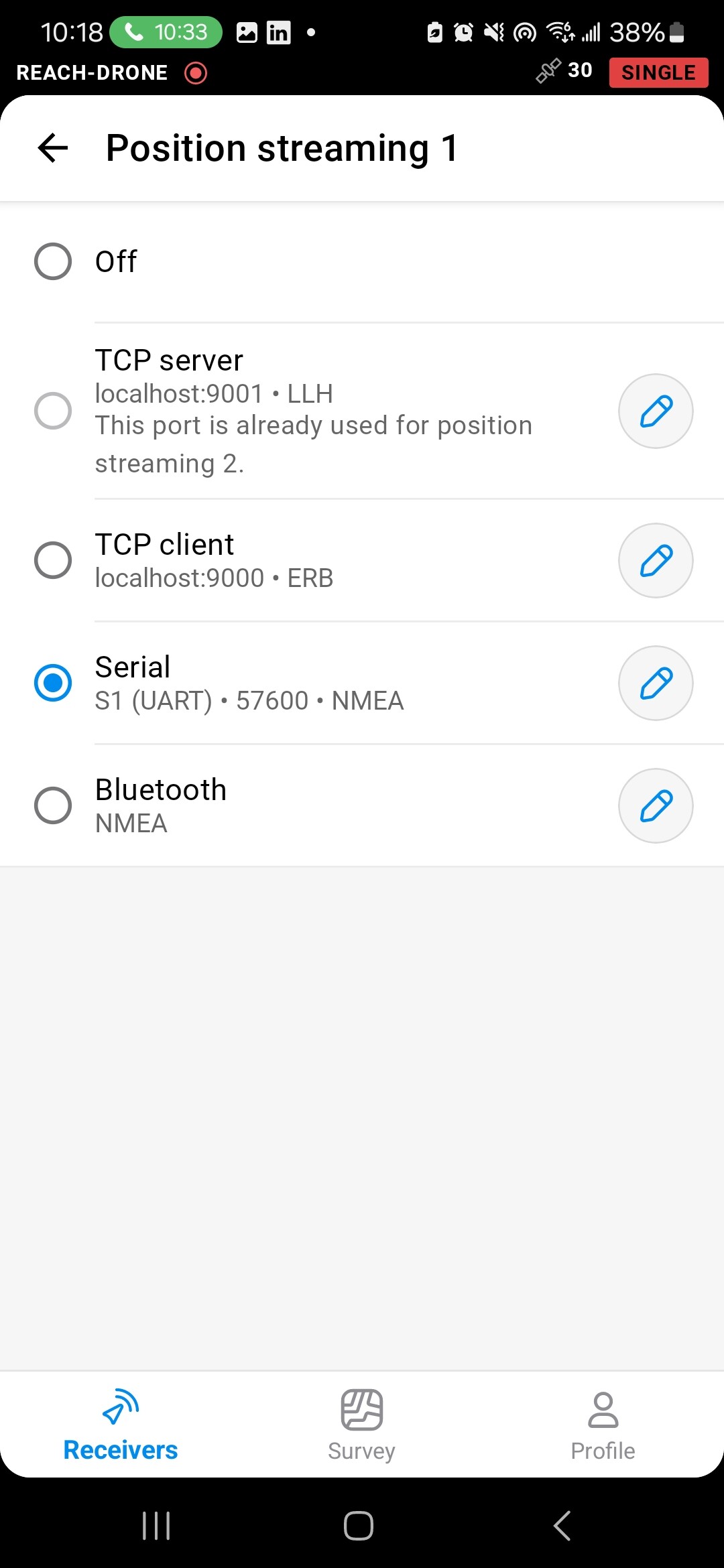
Task: Edit Bluetooth streaming settings
Action: coord(656,805)
